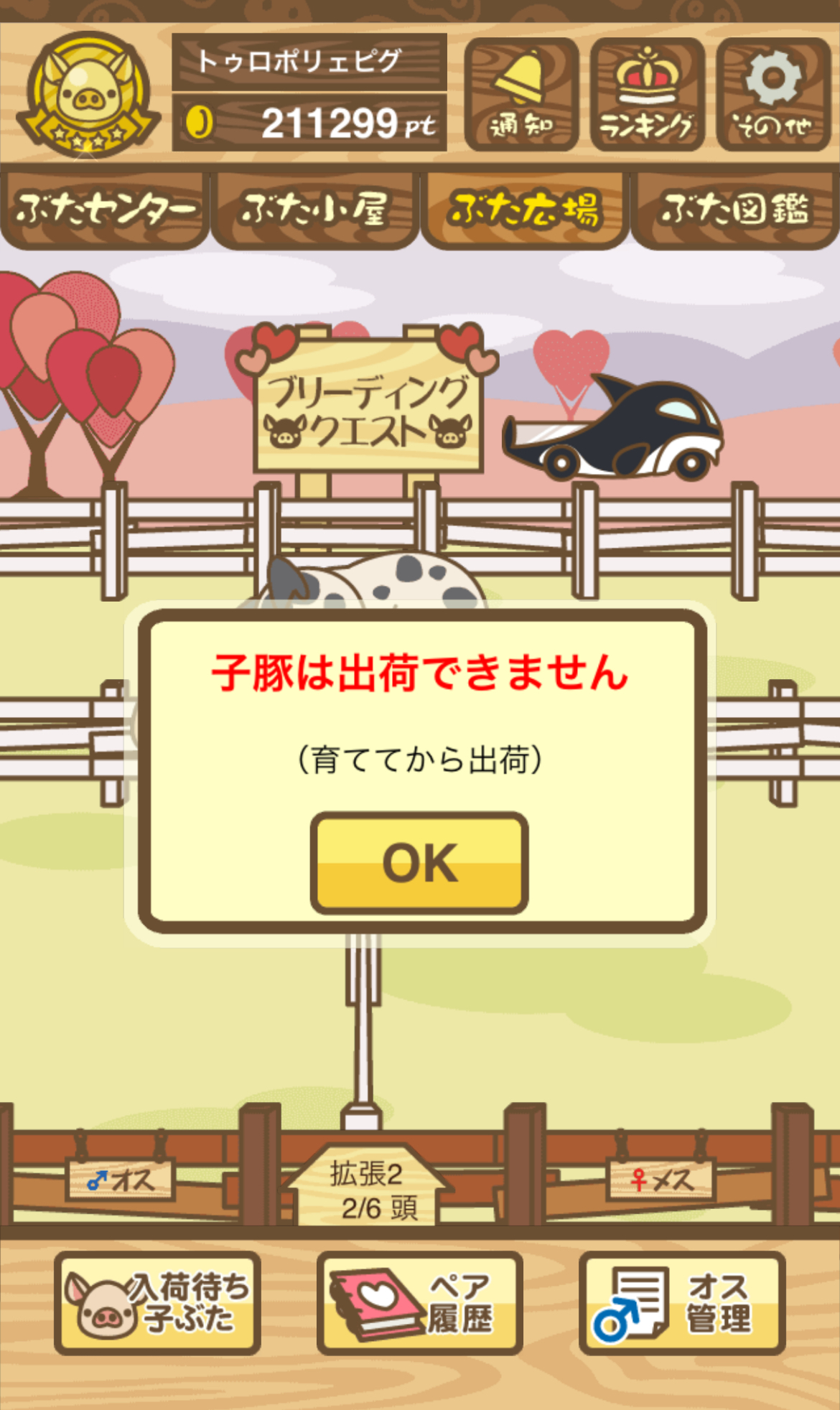The height and width of the screenshot is (1410, 840).
Task: Dismiss the dialog with OK
Action: pos(419,863)
